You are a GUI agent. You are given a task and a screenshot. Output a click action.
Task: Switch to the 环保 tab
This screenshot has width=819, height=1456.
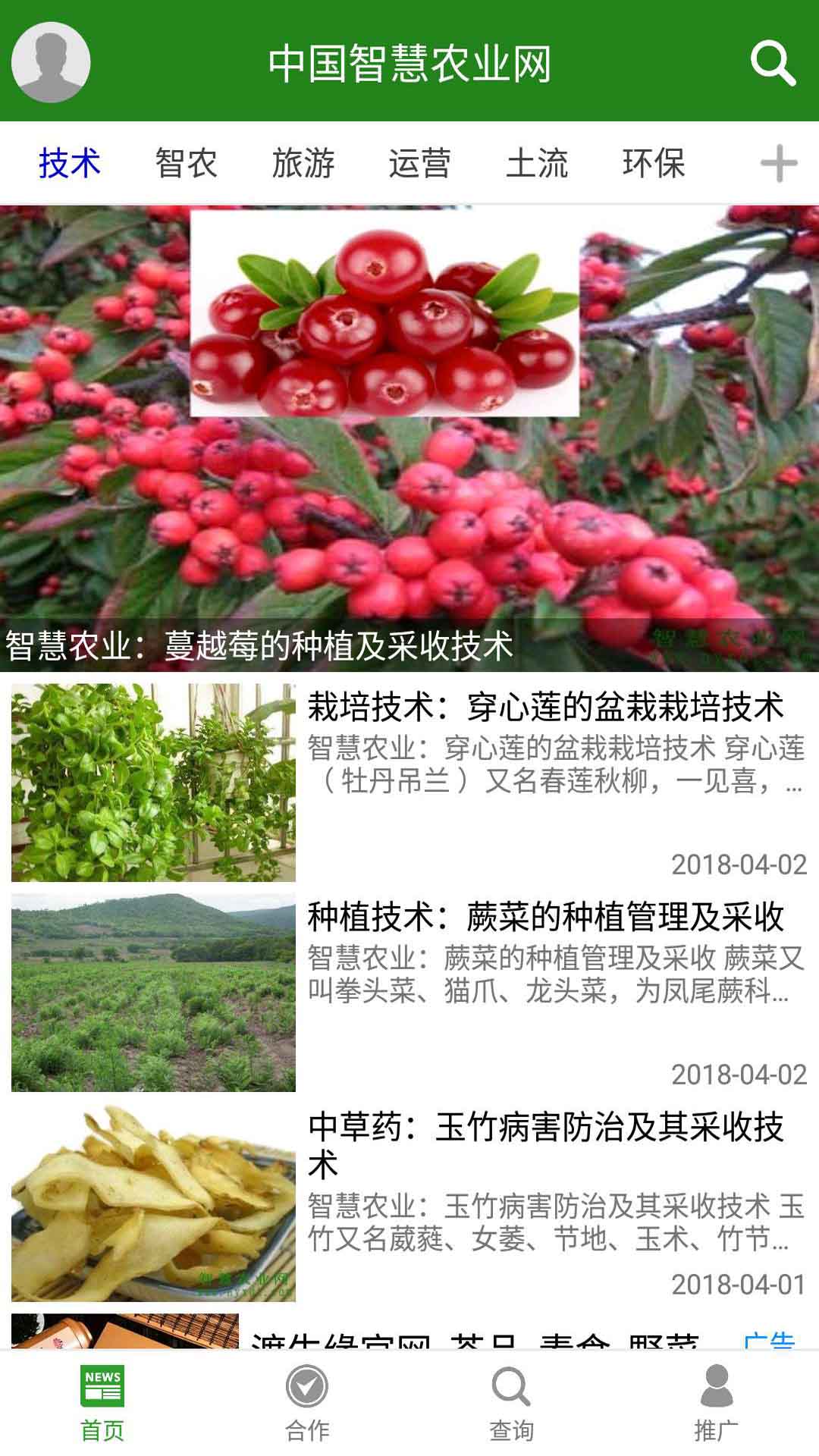[x=654, y=163]
